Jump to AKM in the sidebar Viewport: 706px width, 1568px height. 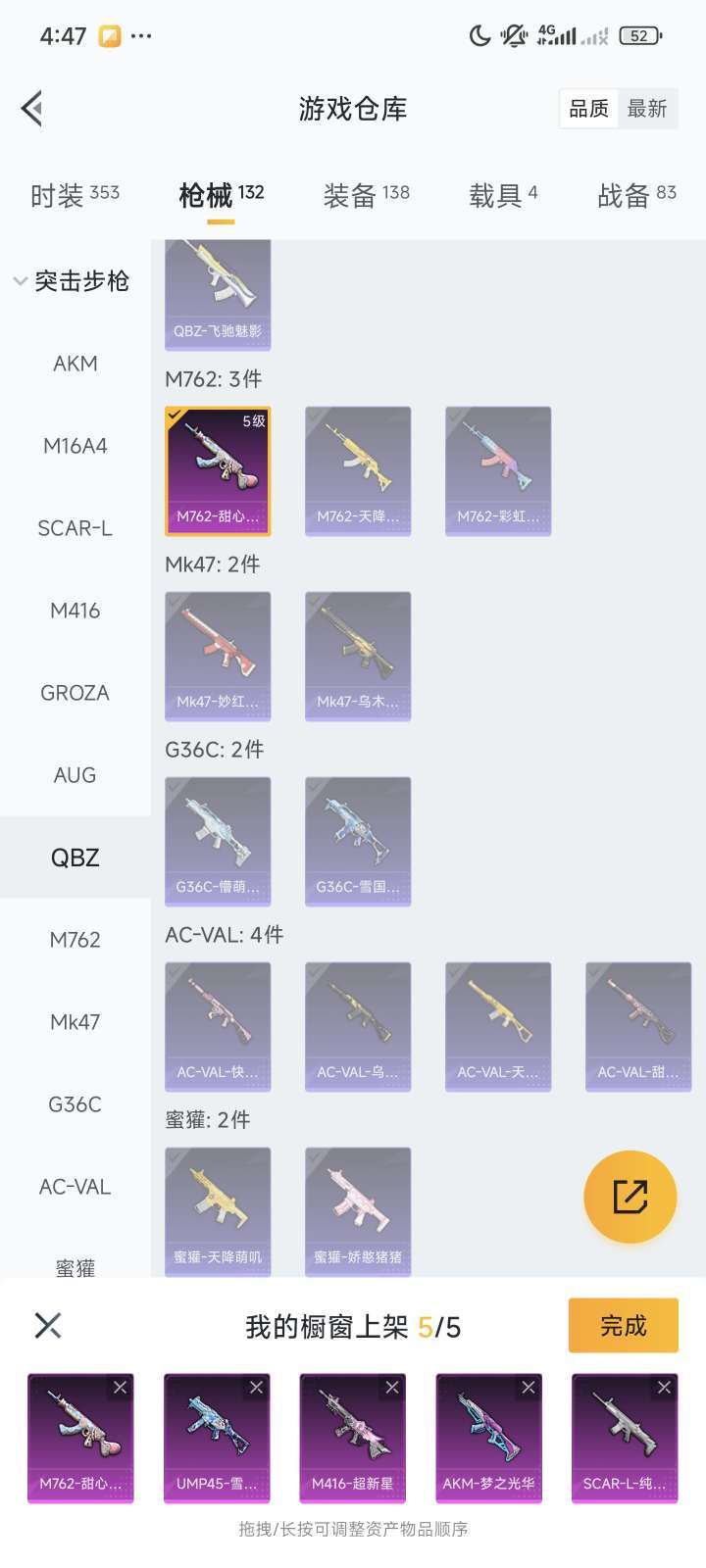76,364
